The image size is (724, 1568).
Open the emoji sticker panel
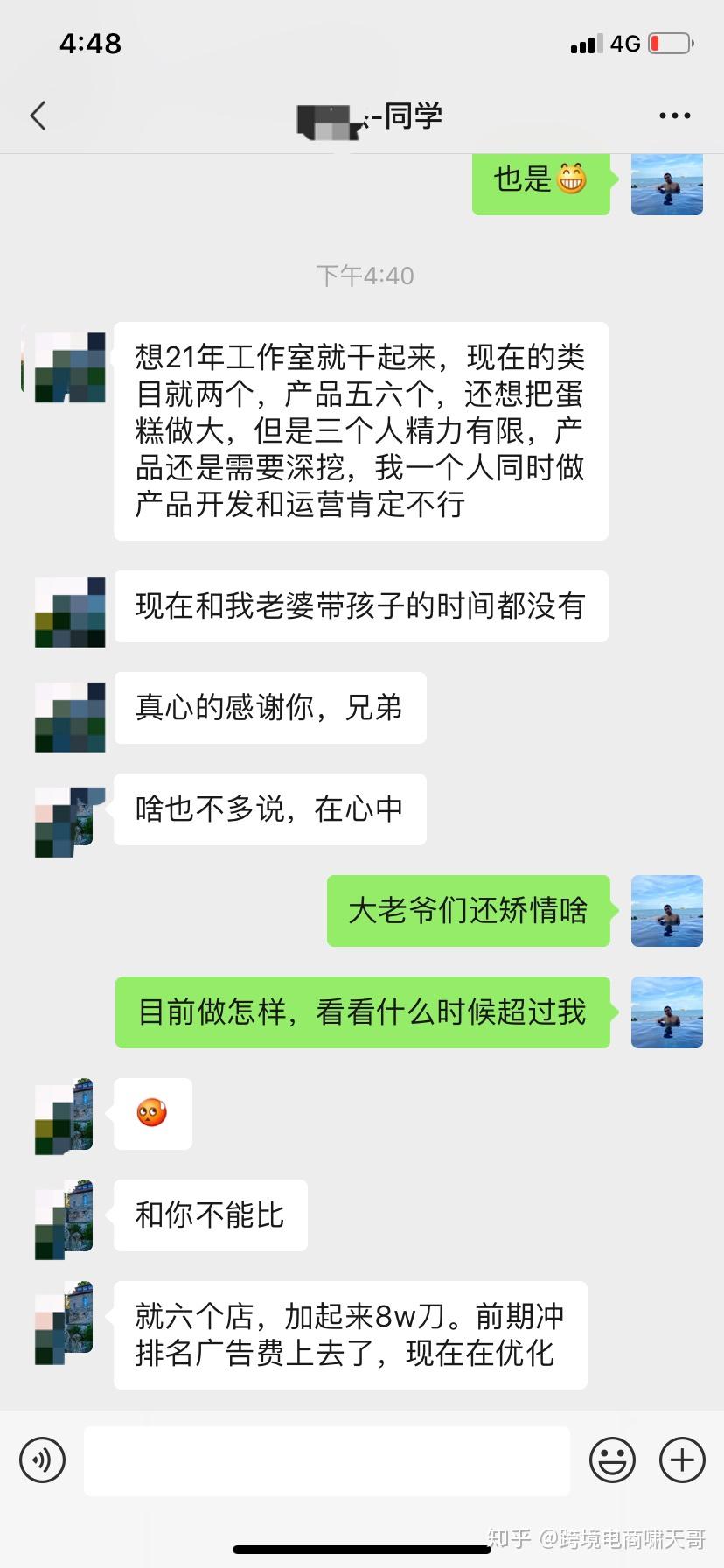click(x=612, y=1459)
